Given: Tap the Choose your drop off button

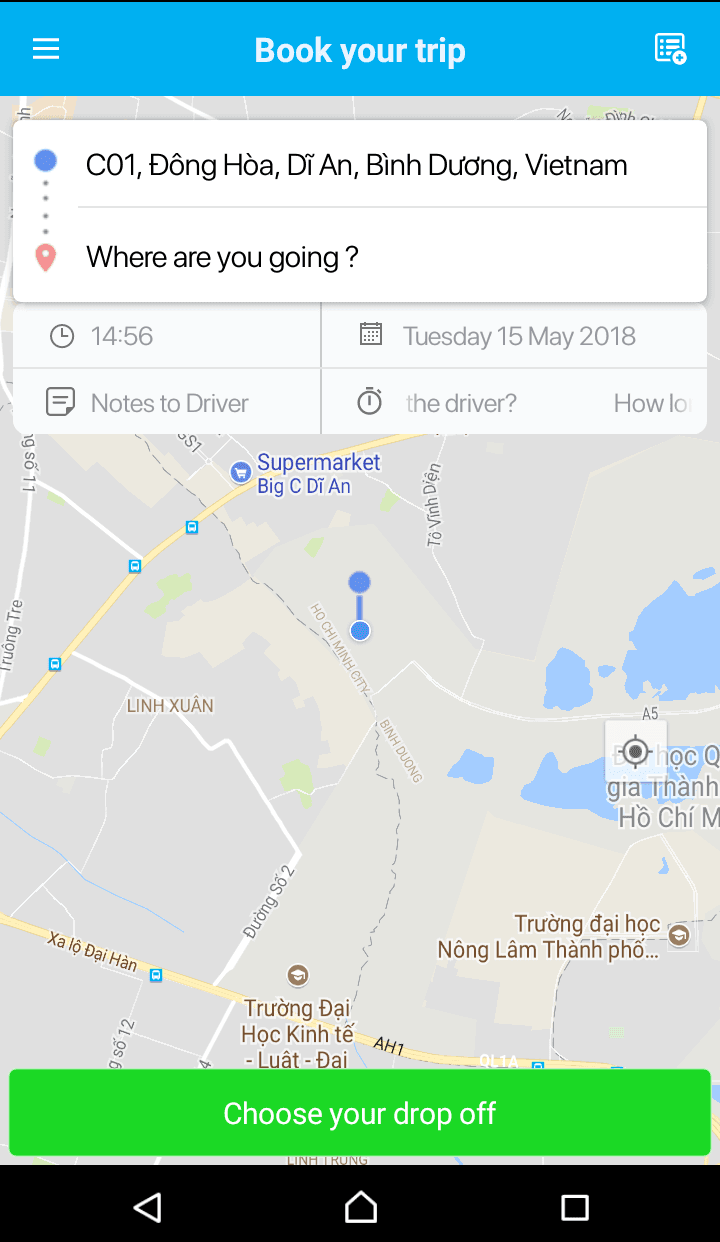Looking at the screenshot, I should pos(360,1113).
